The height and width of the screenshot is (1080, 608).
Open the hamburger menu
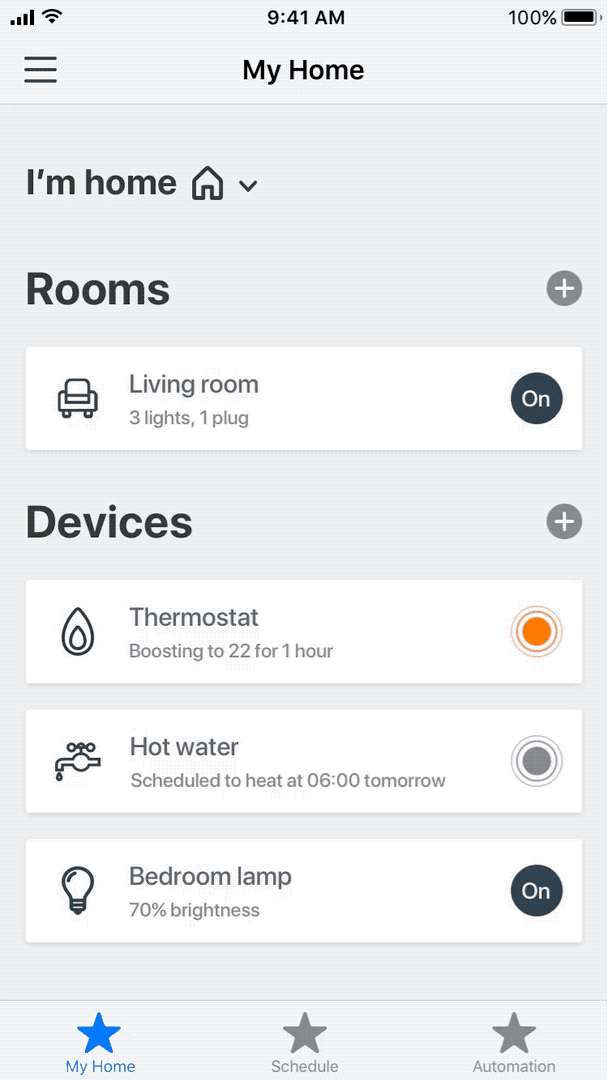pos(41,70)
